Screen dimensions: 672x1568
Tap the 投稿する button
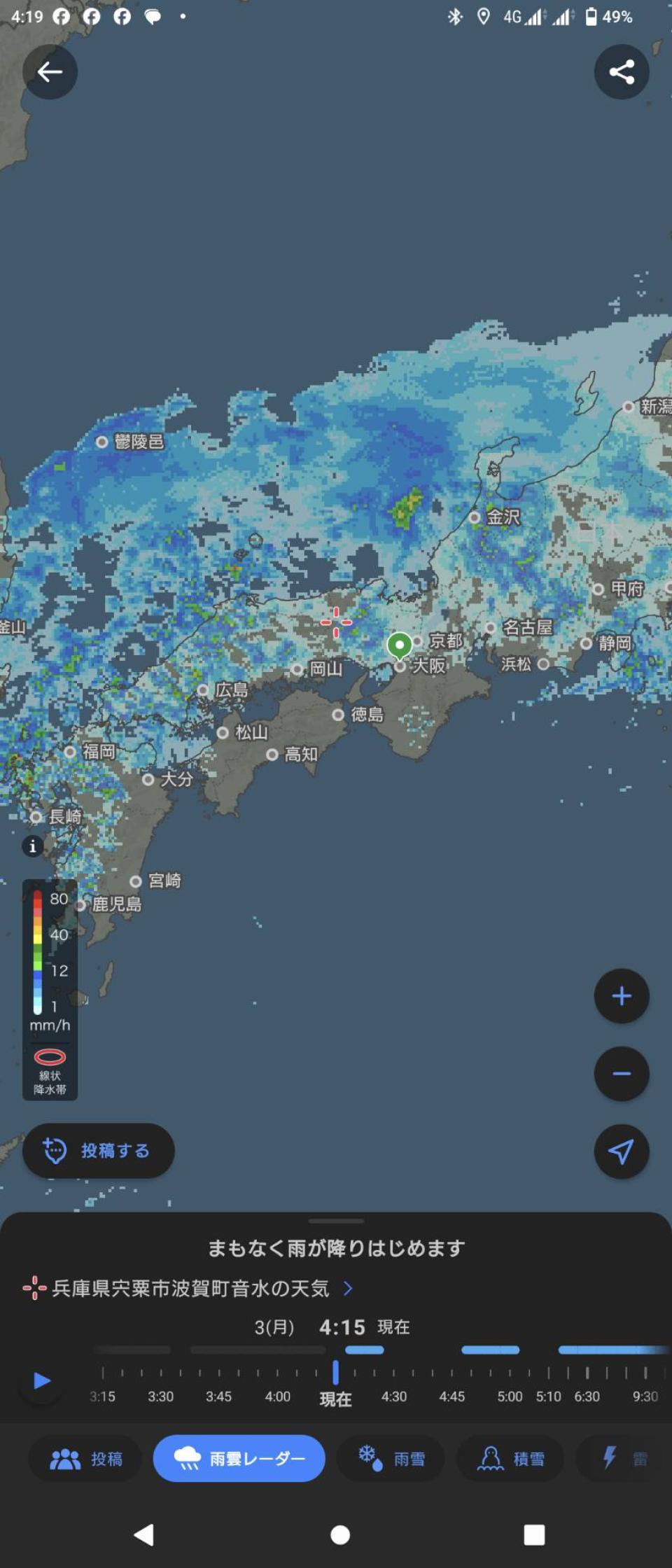[x=99, y=1151]
